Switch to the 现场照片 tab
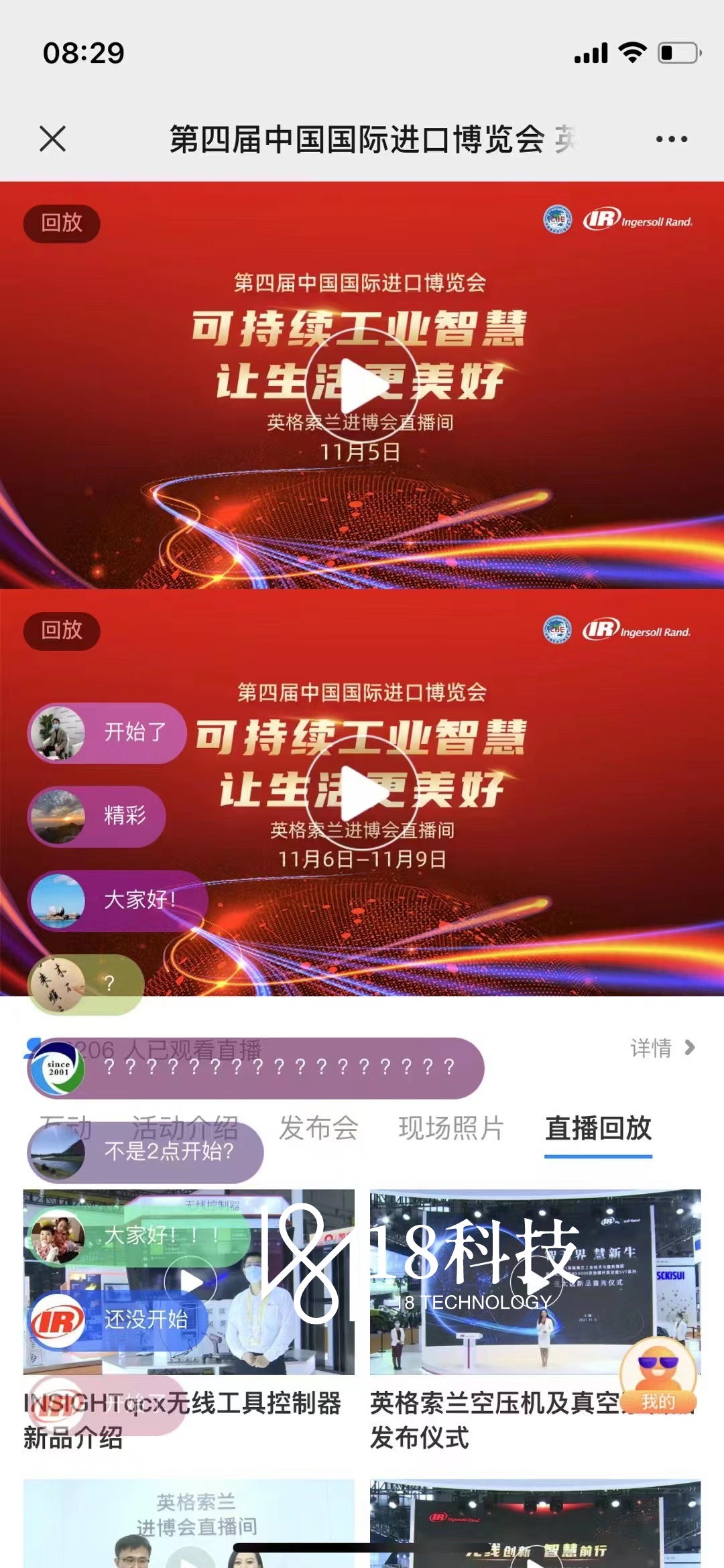724x1568 pixels. (x=450, y=1128)
